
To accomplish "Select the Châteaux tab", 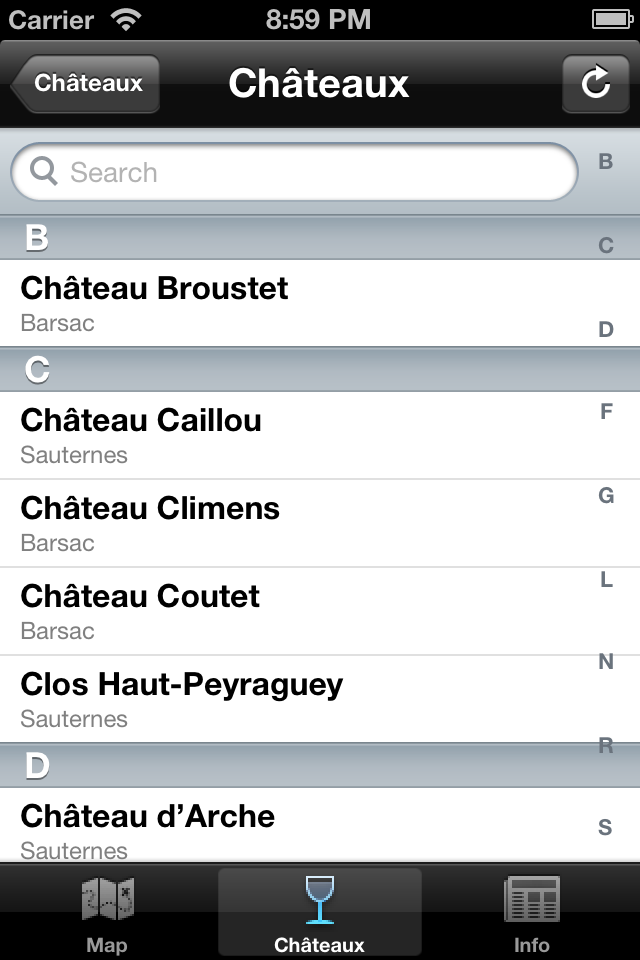I will [x=319, y=913].
